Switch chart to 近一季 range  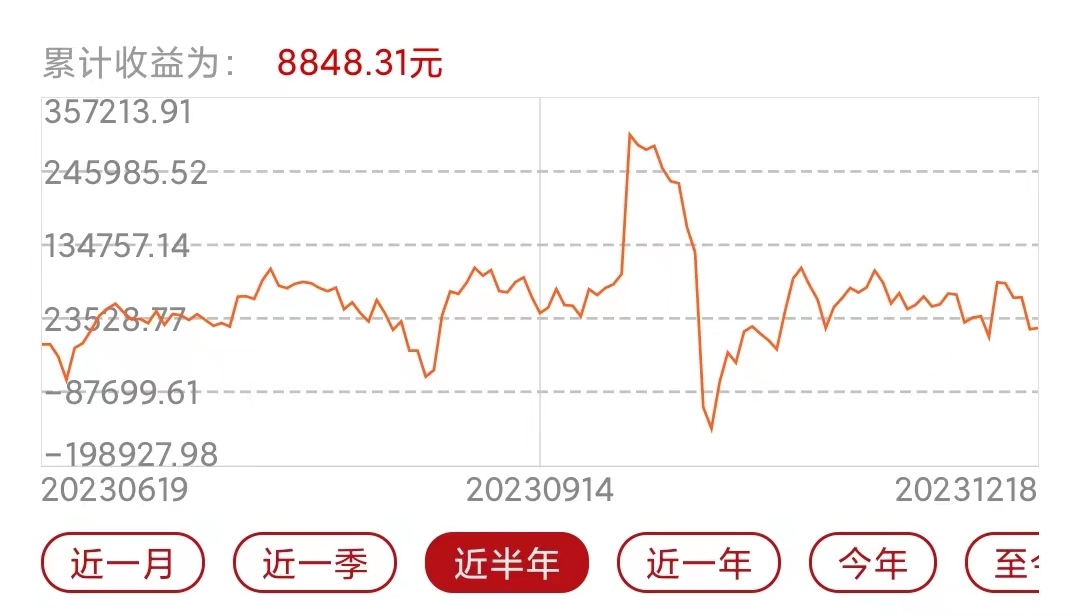(315, 563)
